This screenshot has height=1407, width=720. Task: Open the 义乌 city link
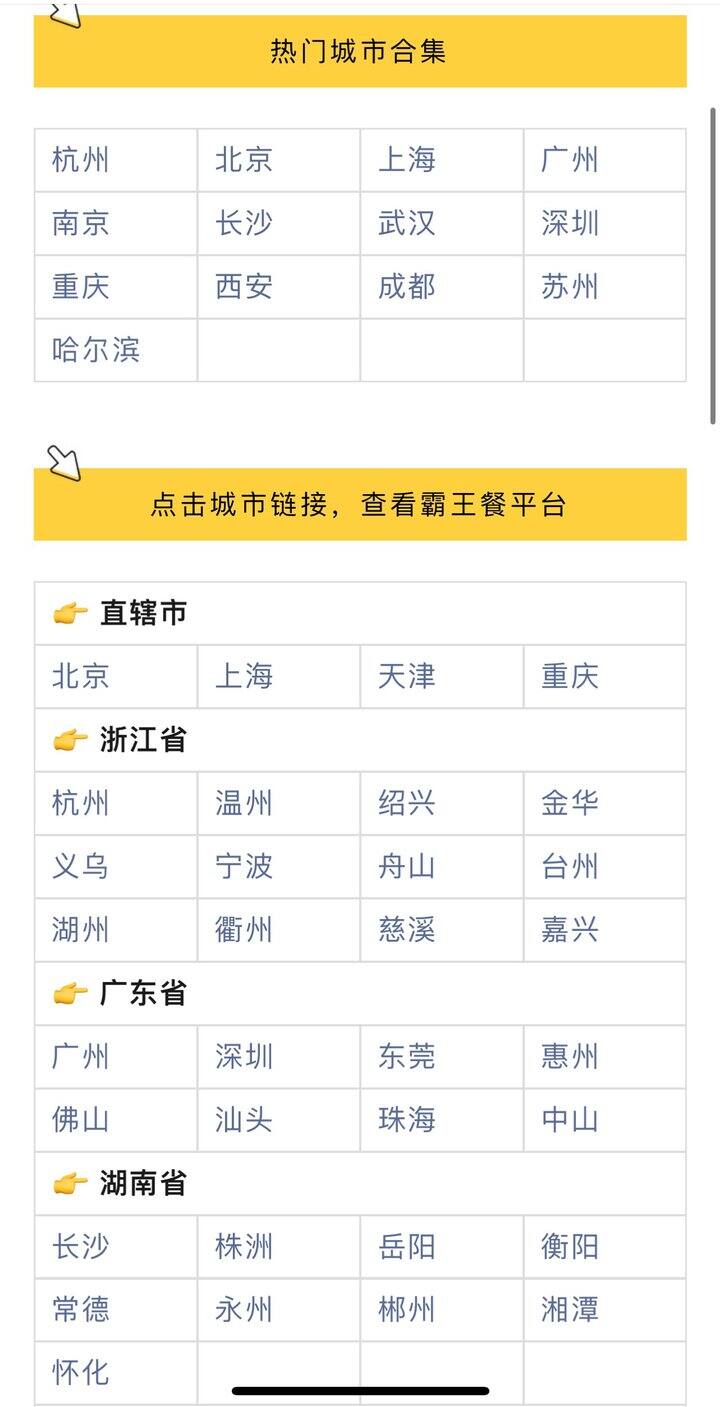(81, 866)
